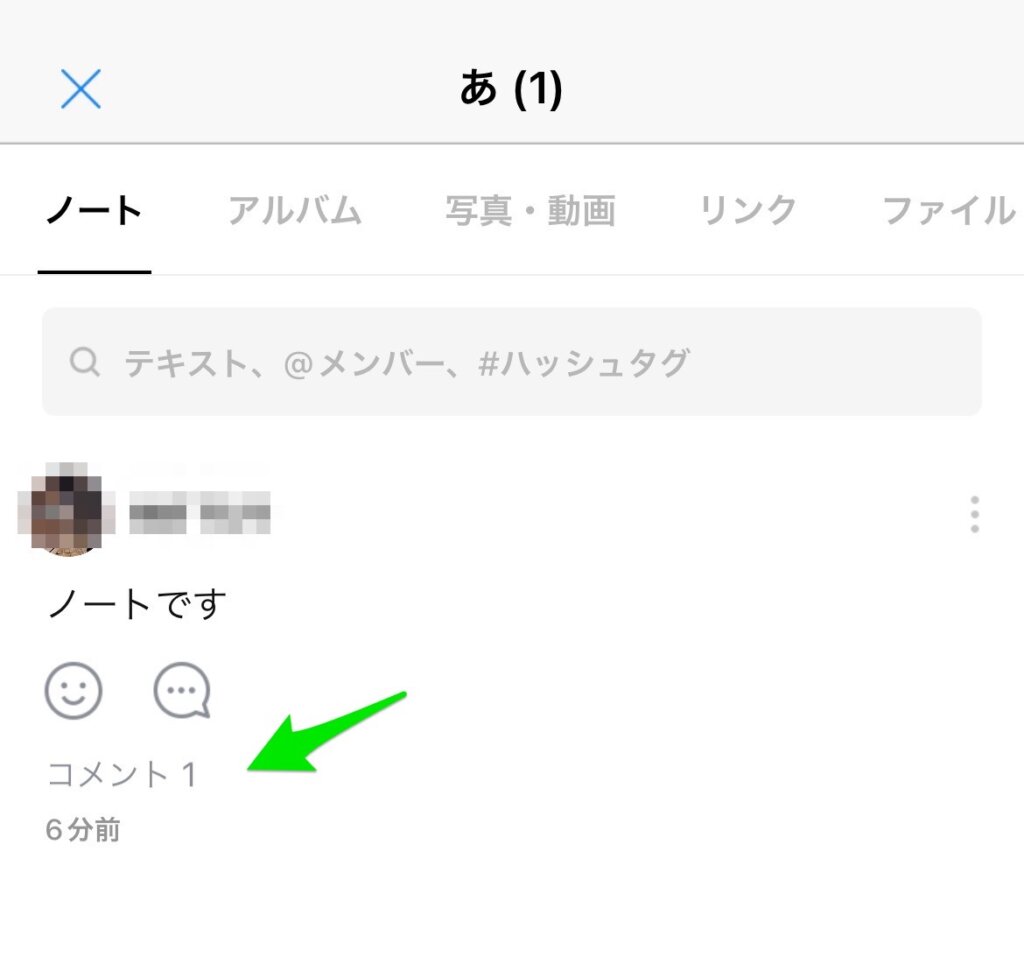Switch to the ファイル tab
The width and height of the screenshot is (1024, 964).
click(x=947, y=211)
